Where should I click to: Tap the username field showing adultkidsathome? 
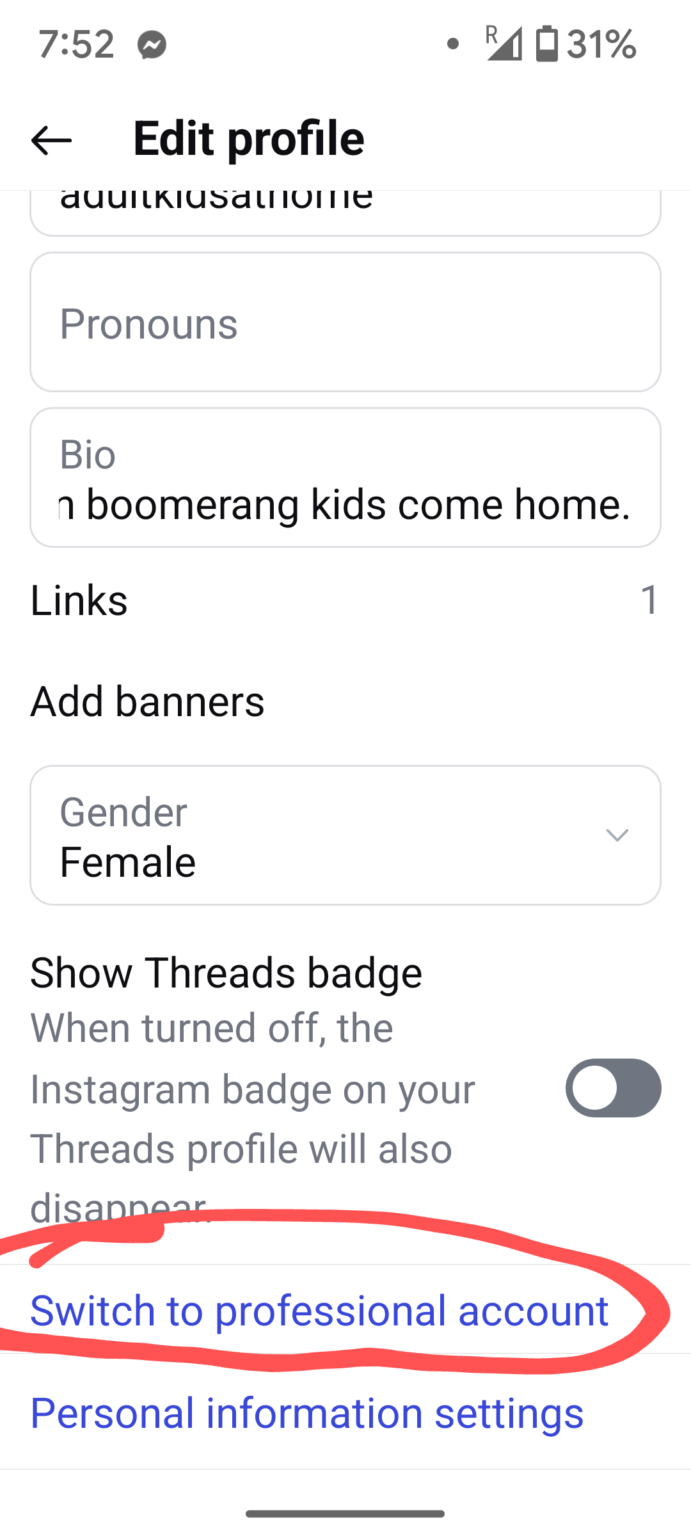(x=345, y=210)
